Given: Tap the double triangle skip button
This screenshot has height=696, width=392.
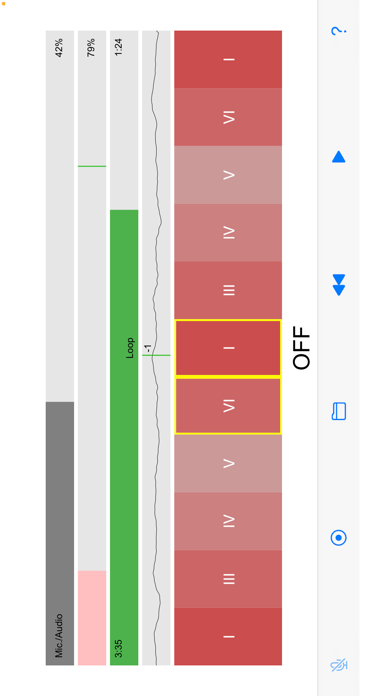Looking at the screenshot, I should pos(339,285).
